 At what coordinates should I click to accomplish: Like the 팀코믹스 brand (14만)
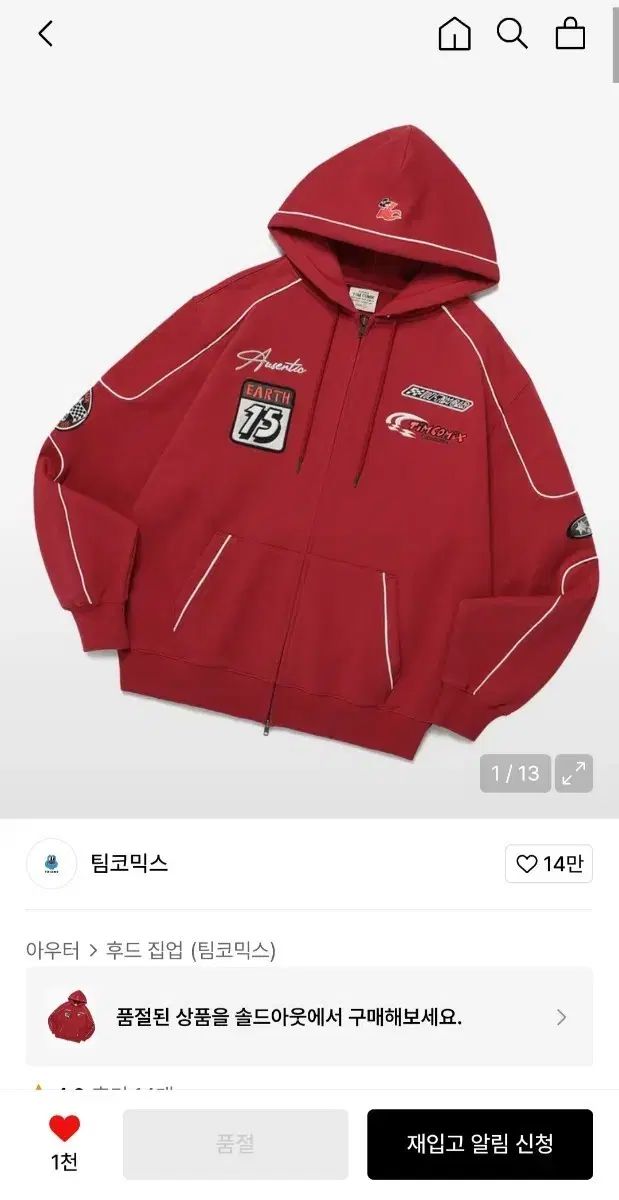click(549, 864)
